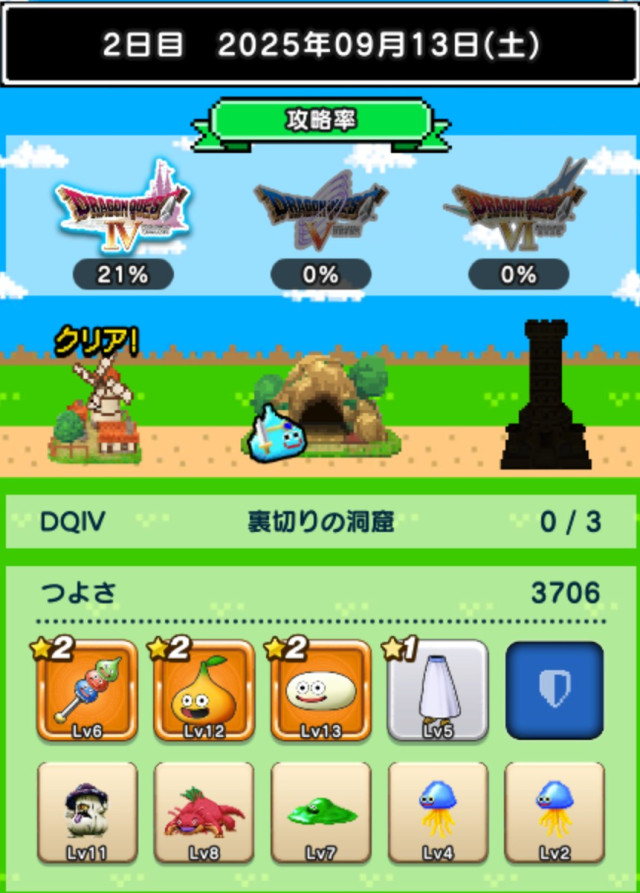
Task: Open the Lv6 skewer weapon slot
Action: coord(87,691)
